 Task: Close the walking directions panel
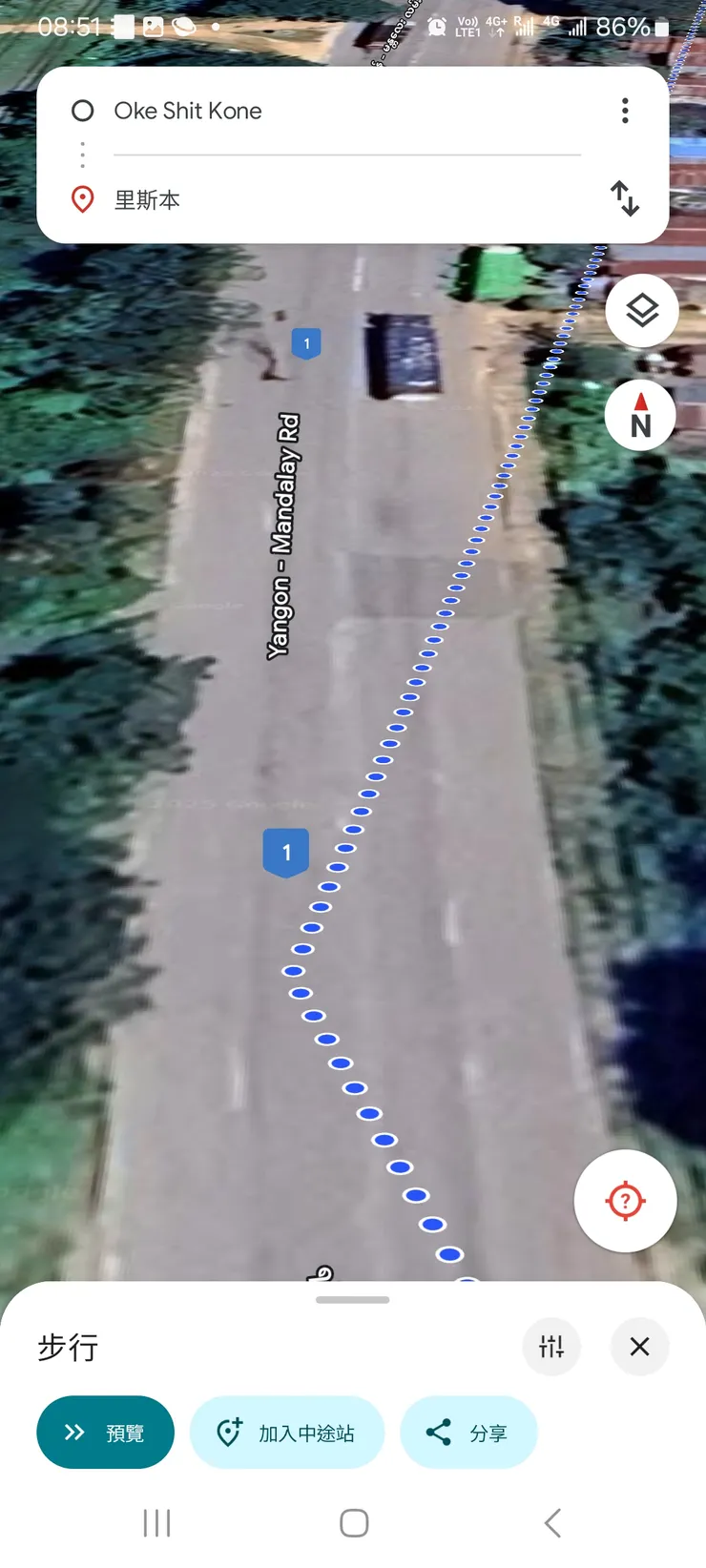pyautogui.click(x=639, y=1347)
